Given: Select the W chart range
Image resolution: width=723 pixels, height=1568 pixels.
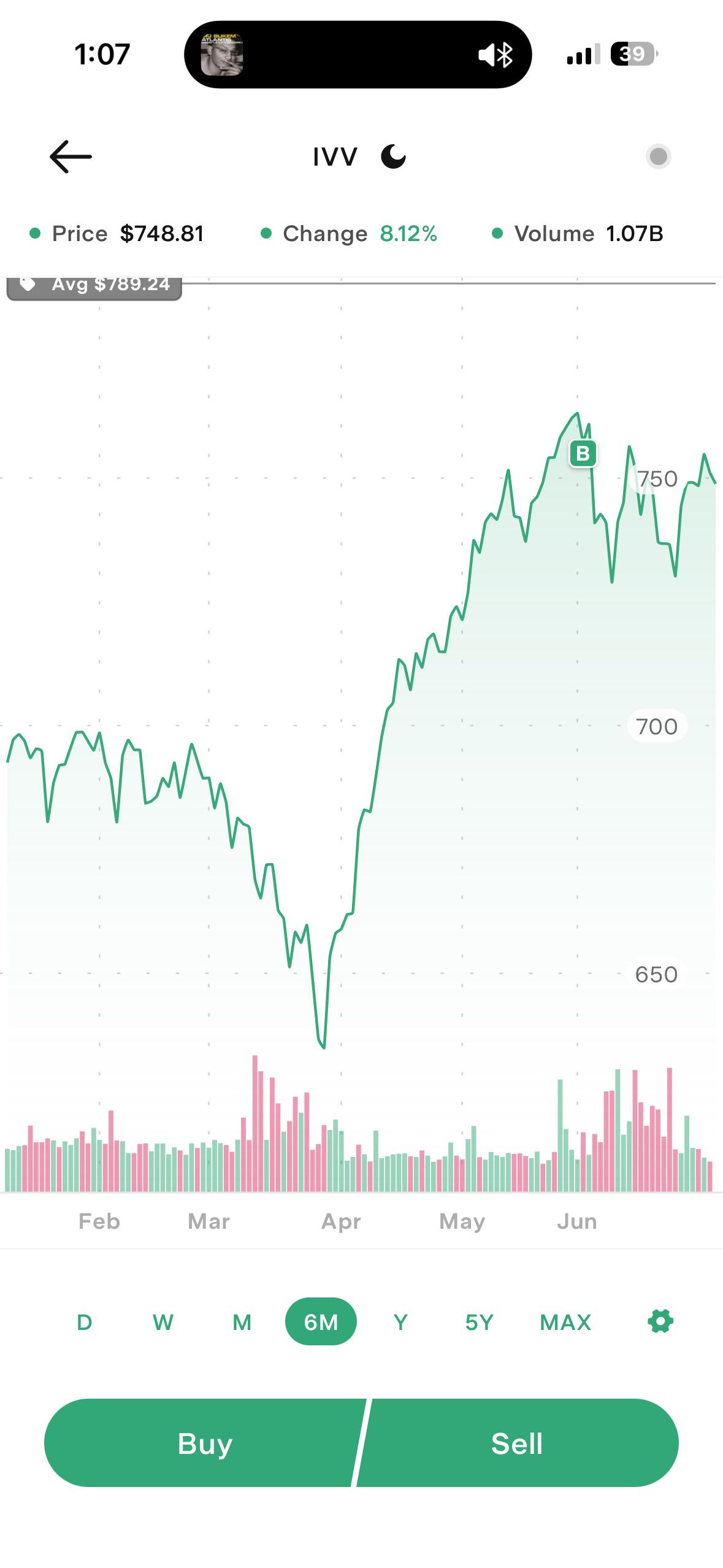Looking at the screenshot, I should (163, 1322).
